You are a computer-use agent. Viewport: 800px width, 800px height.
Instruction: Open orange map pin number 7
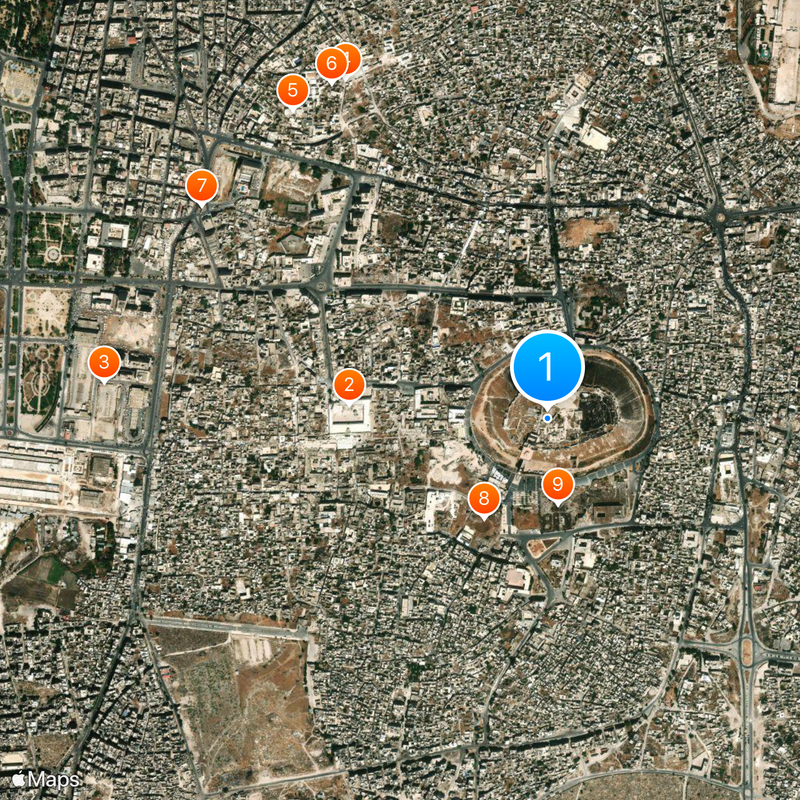coord(202,185)
